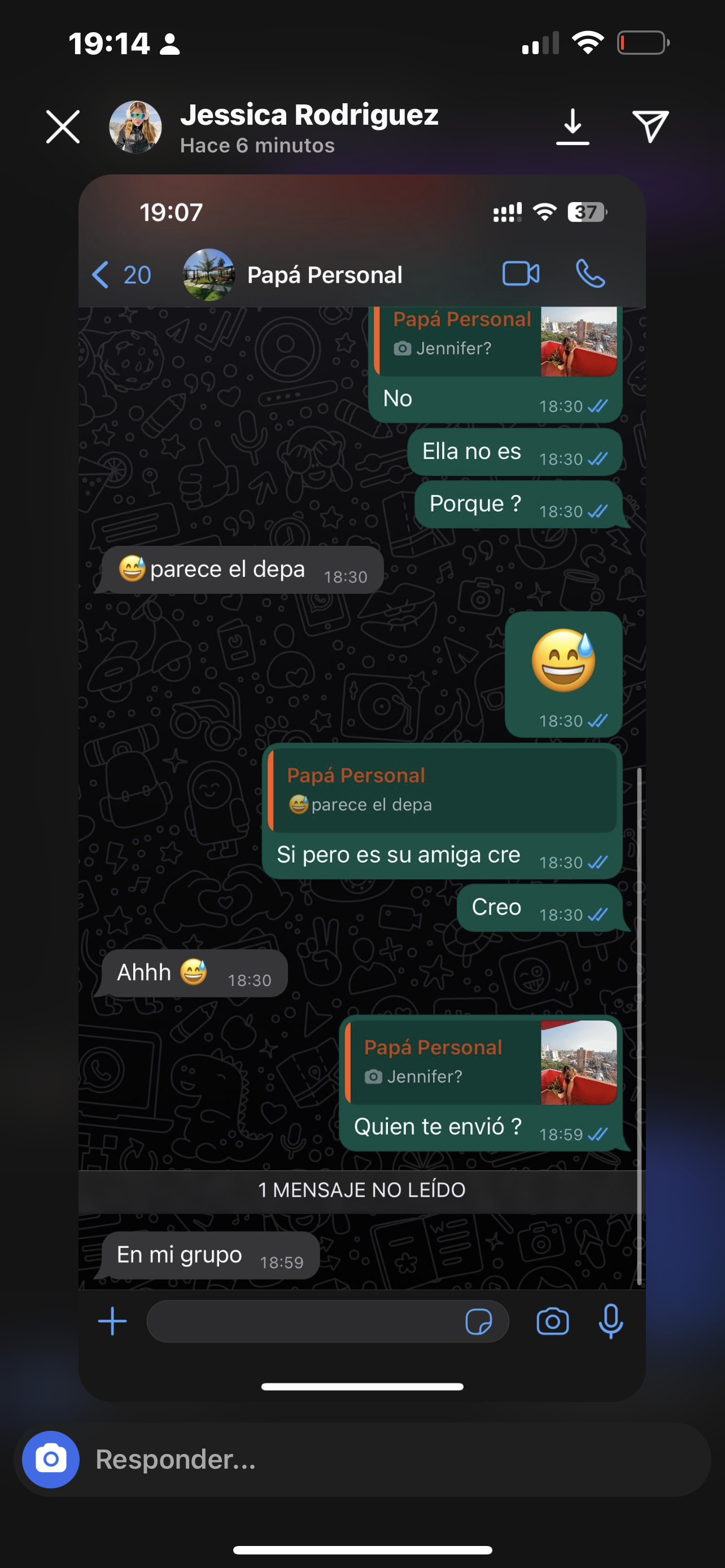725x1568 pixels.
Task: Close the story viewer
Action: point(63,126)
